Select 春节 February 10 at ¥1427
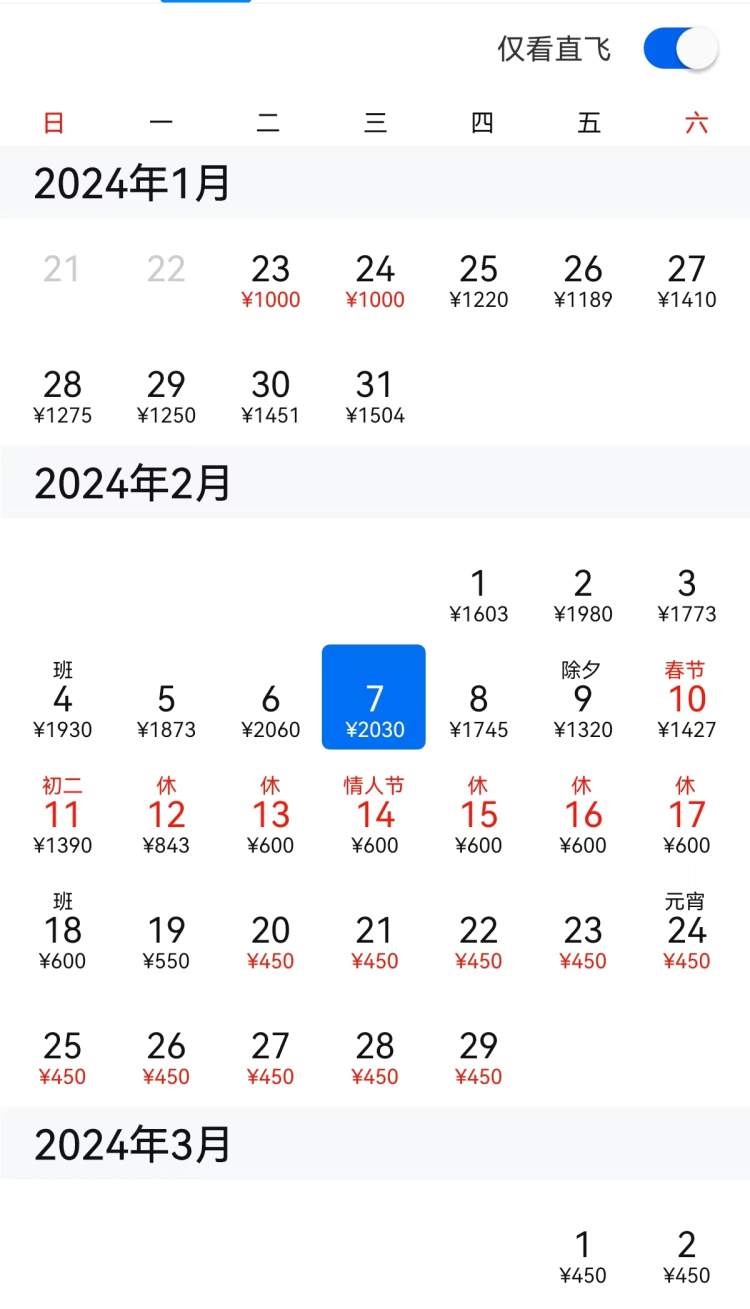The image size is (750, 1309). click(x=687, y=699)
